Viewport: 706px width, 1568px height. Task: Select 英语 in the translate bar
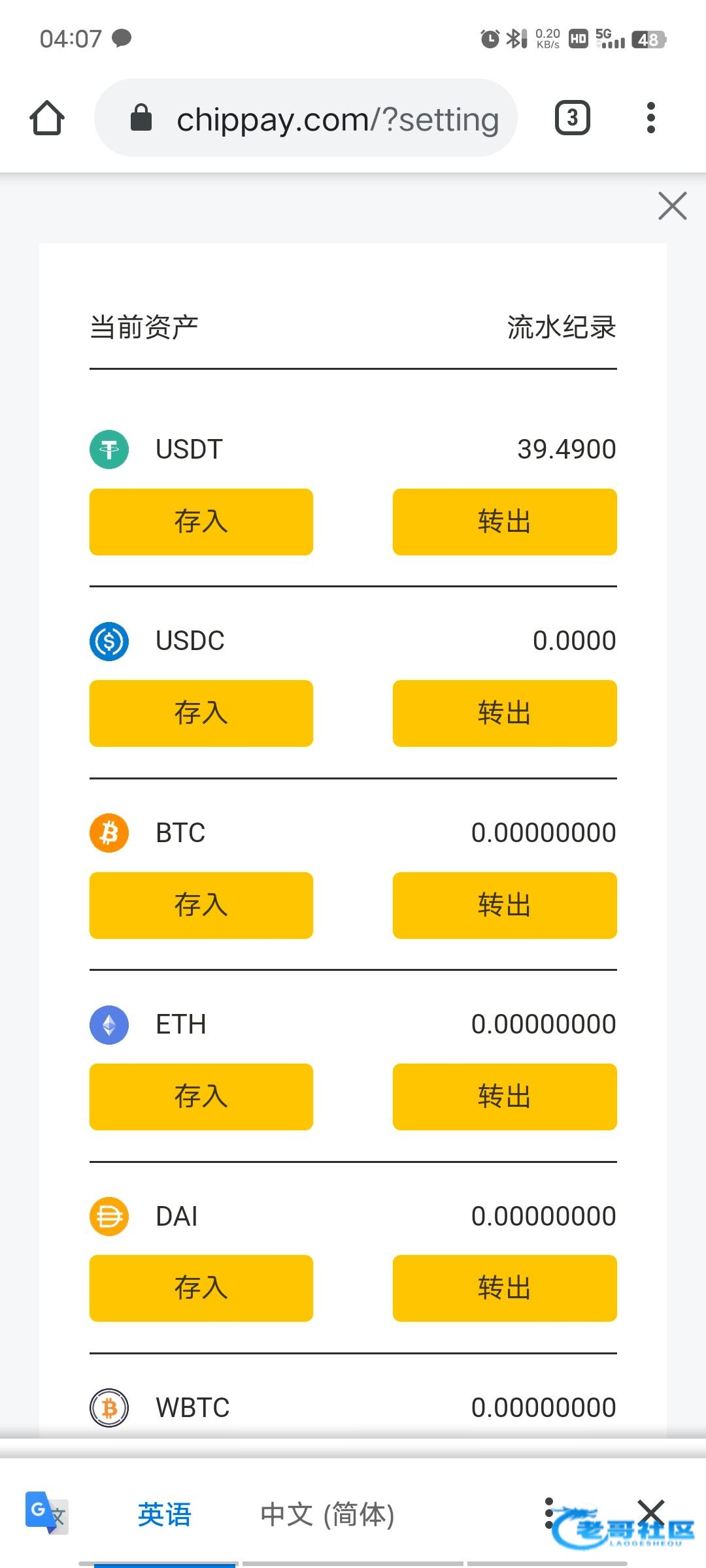pyautogui.click(x=164, y=1514)
